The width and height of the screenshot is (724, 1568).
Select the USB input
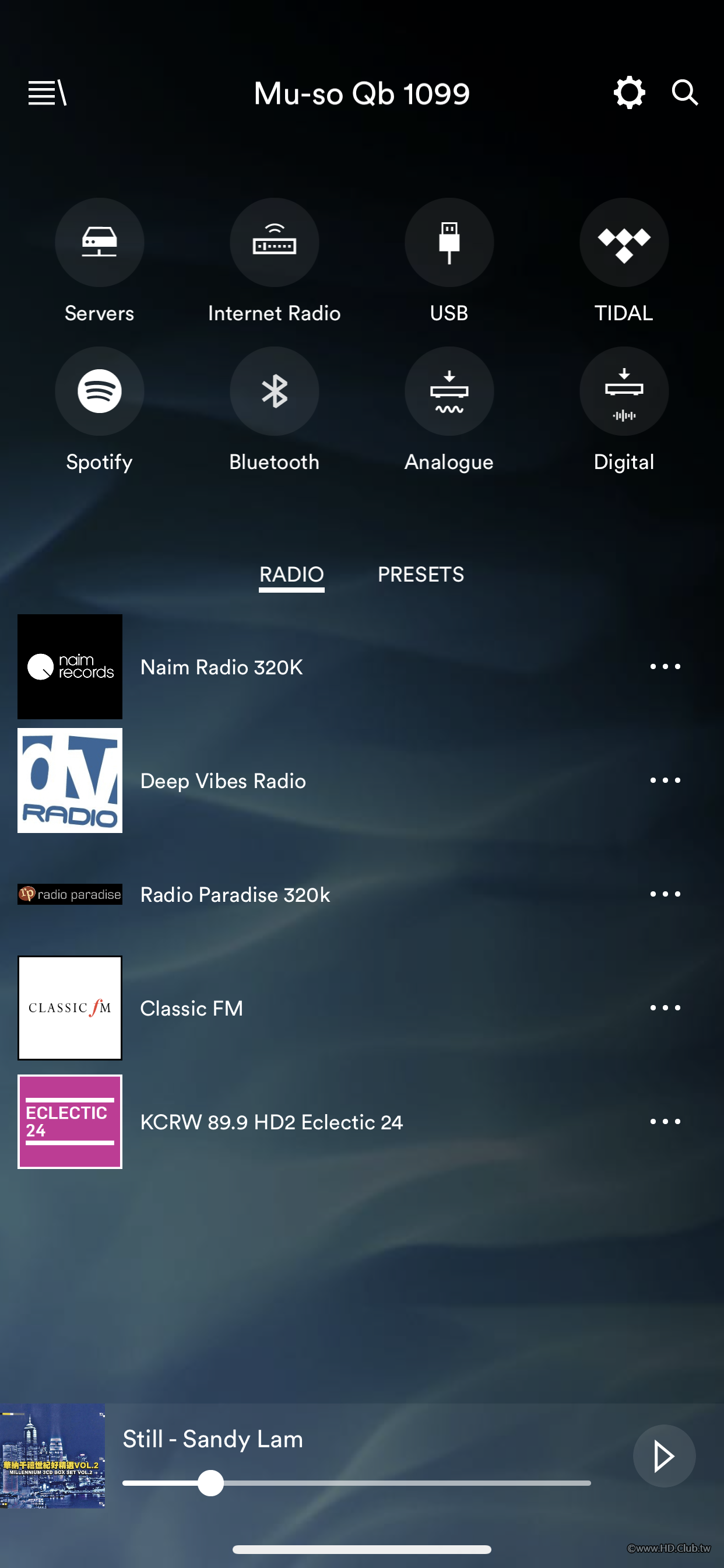449,243
